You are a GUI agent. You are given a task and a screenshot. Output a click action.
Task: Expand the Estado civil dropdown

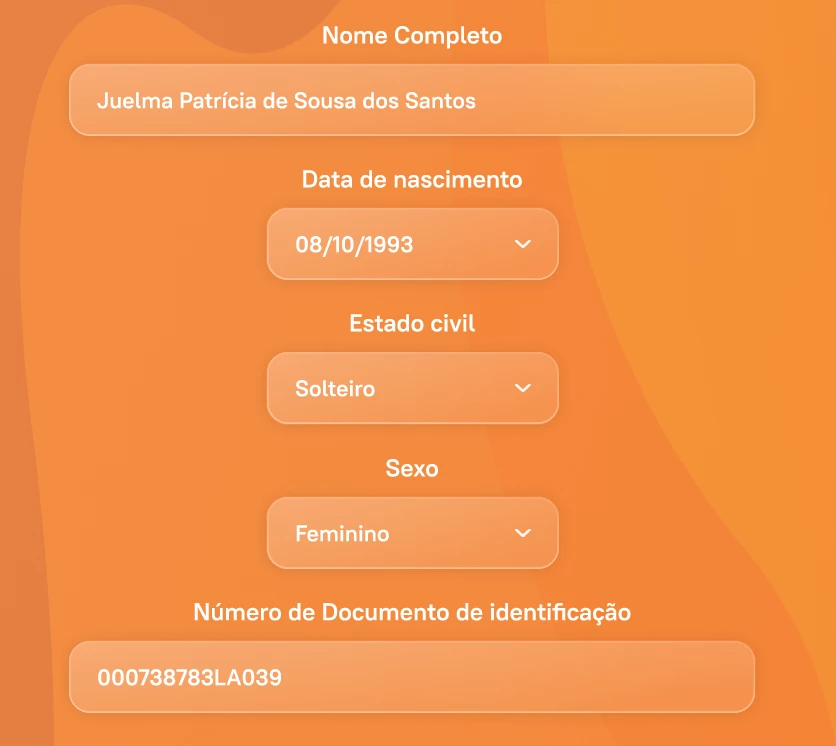pyautogui.click(x=412, y=388)
